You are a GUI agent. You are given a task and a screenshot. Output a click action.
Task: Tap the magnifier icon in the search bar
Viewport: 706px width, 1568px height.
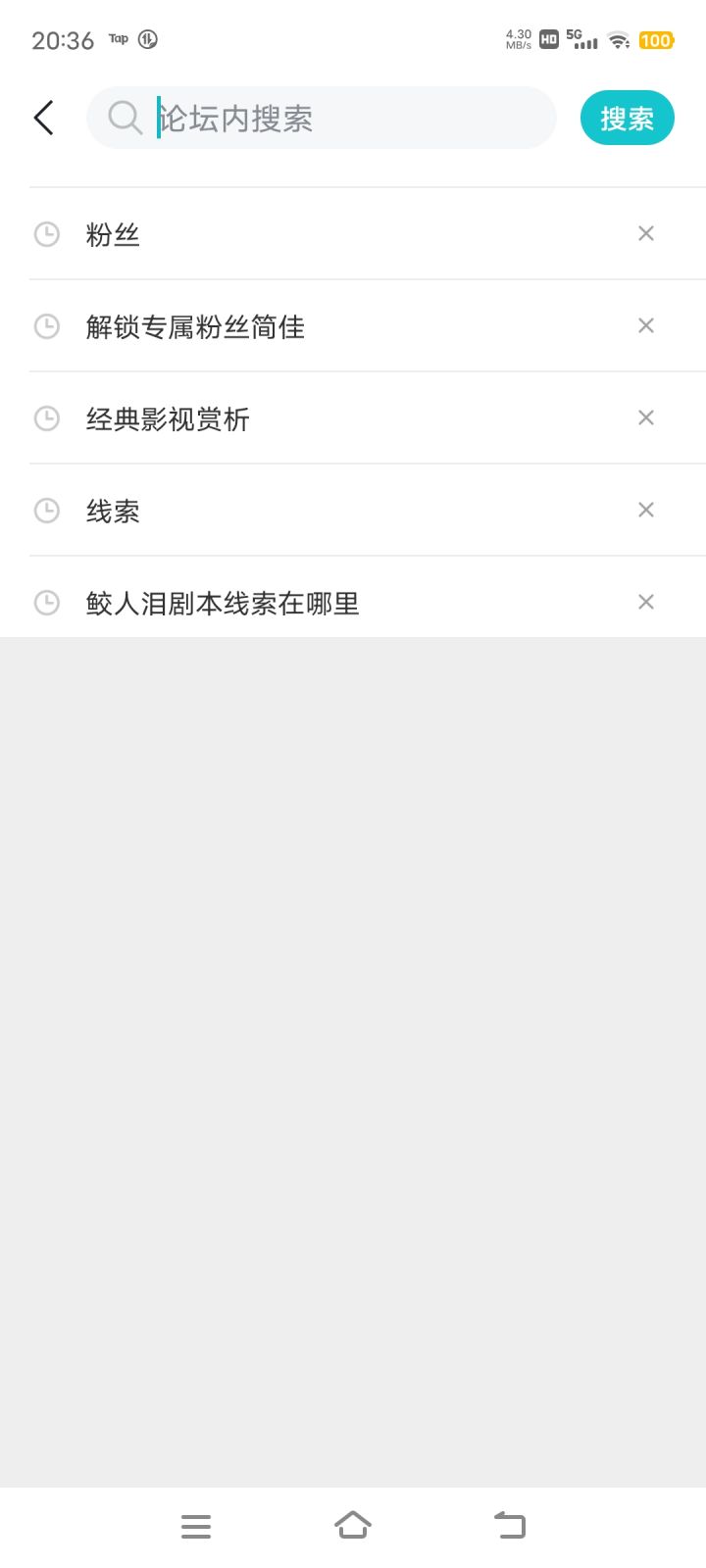pyautogui.click(x=124, y=118)
